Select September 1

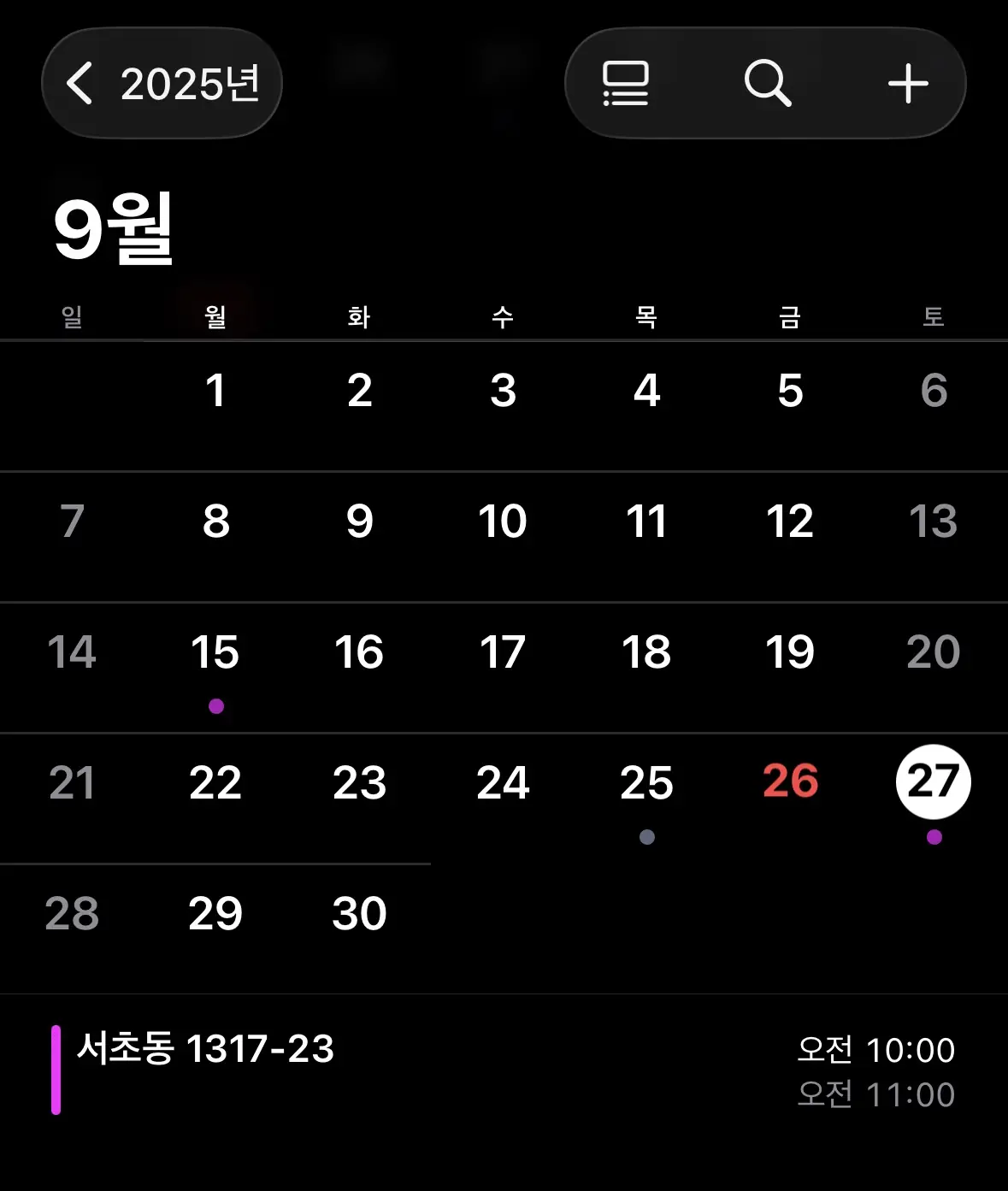(x=215, y=392)
